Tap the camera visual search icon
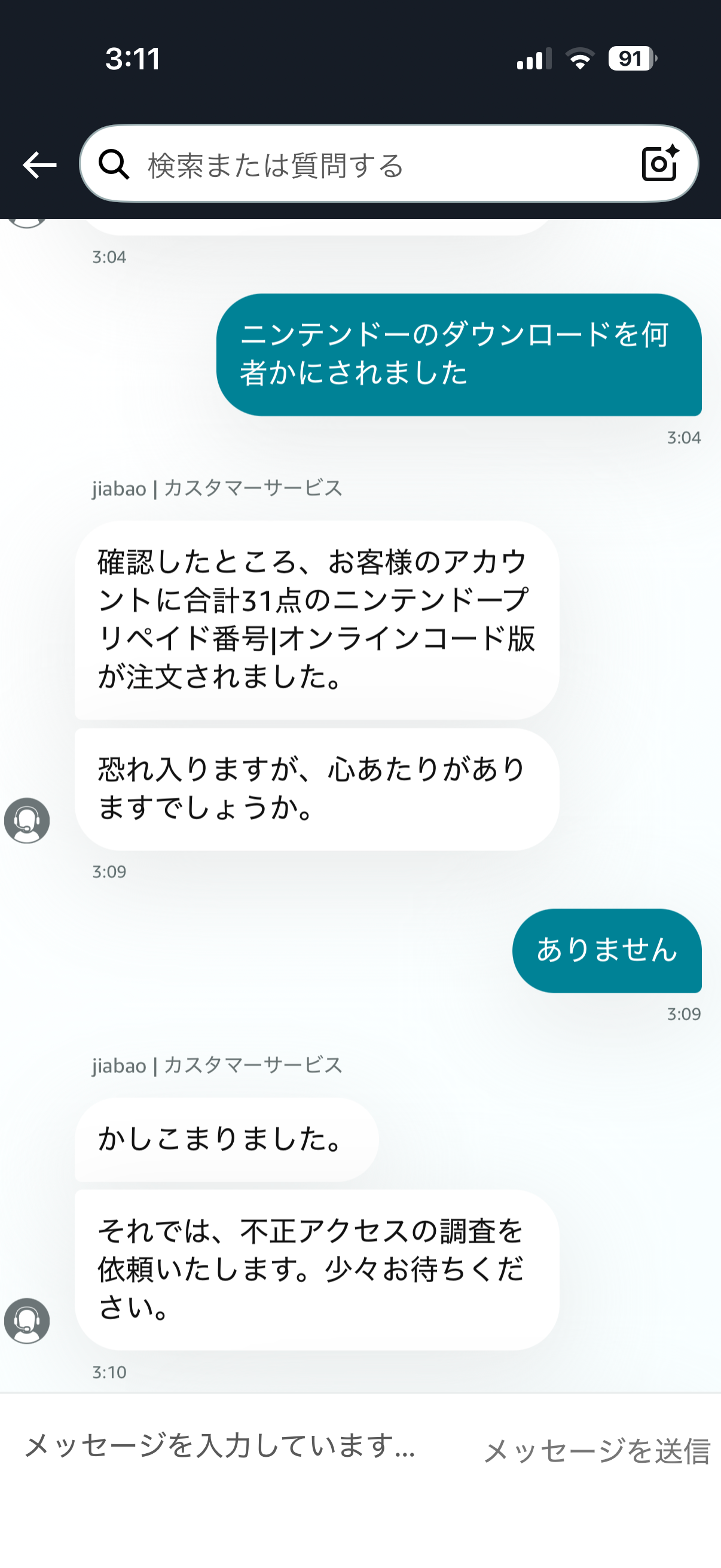721x1568 pixels. (x=661, y=163)
